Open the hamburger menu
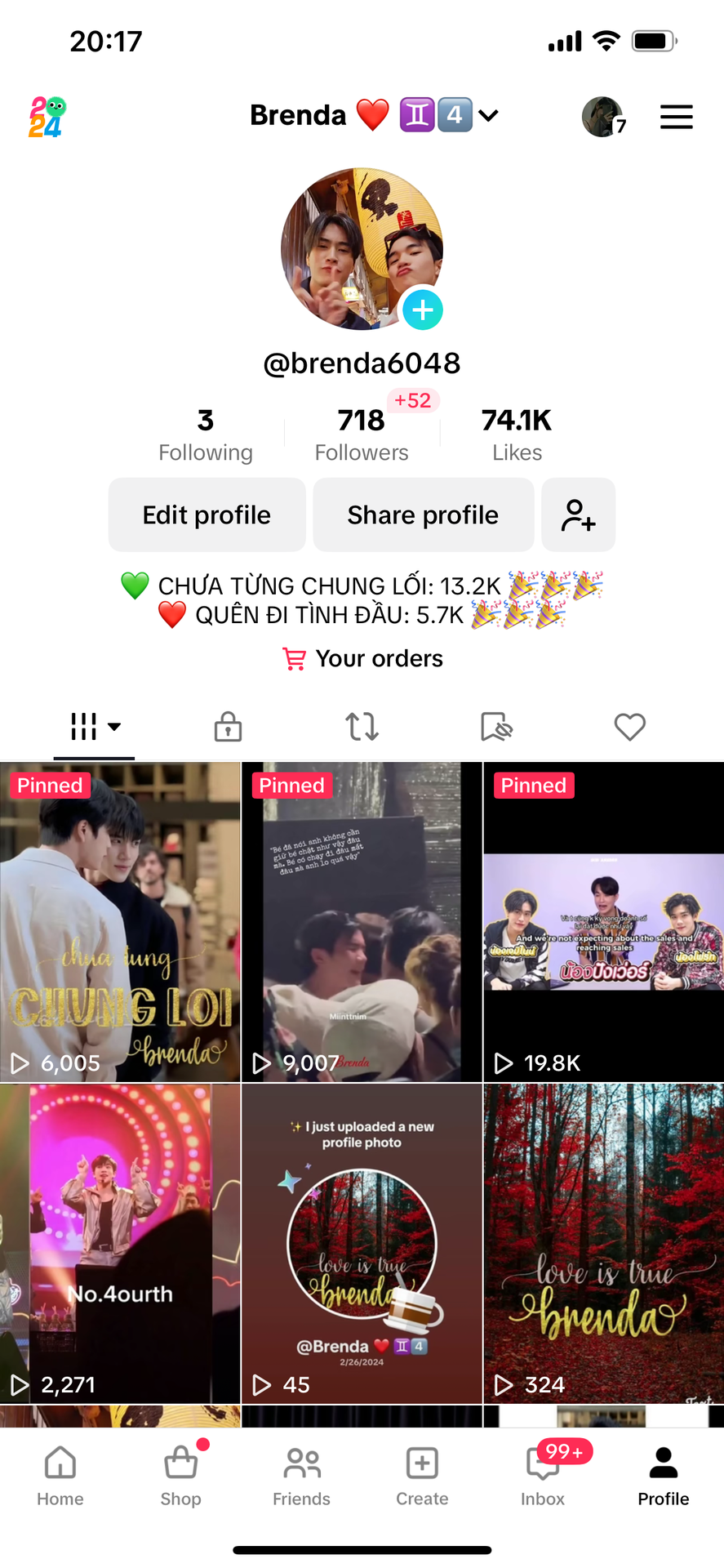 click(x=676, y=117)
